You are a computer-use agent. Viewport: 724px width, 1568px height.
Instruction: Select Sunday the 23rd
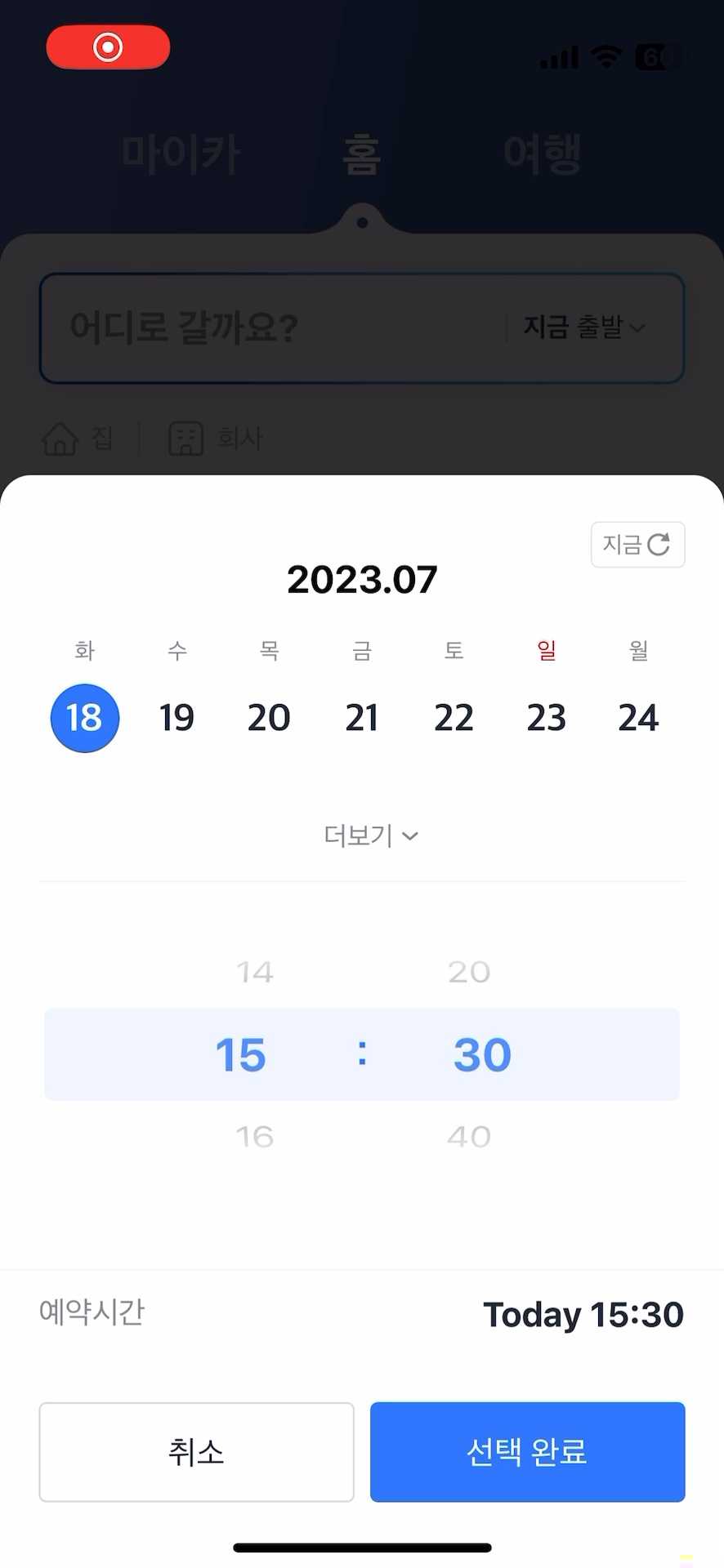547,718
